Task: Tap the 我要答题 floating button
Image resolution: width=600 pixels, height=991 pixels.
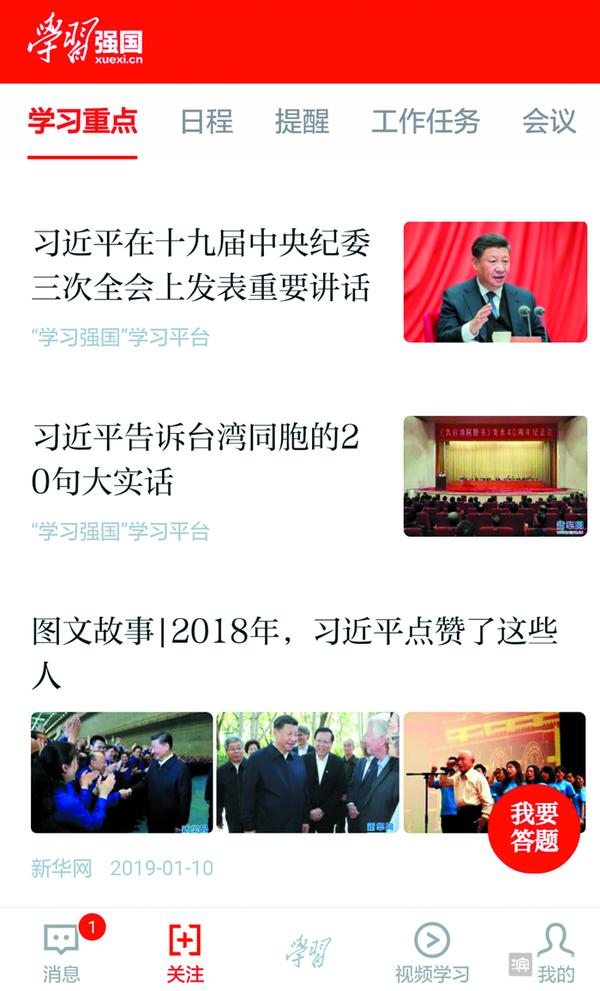Action: pyautogui.click(x=534, y=827)
